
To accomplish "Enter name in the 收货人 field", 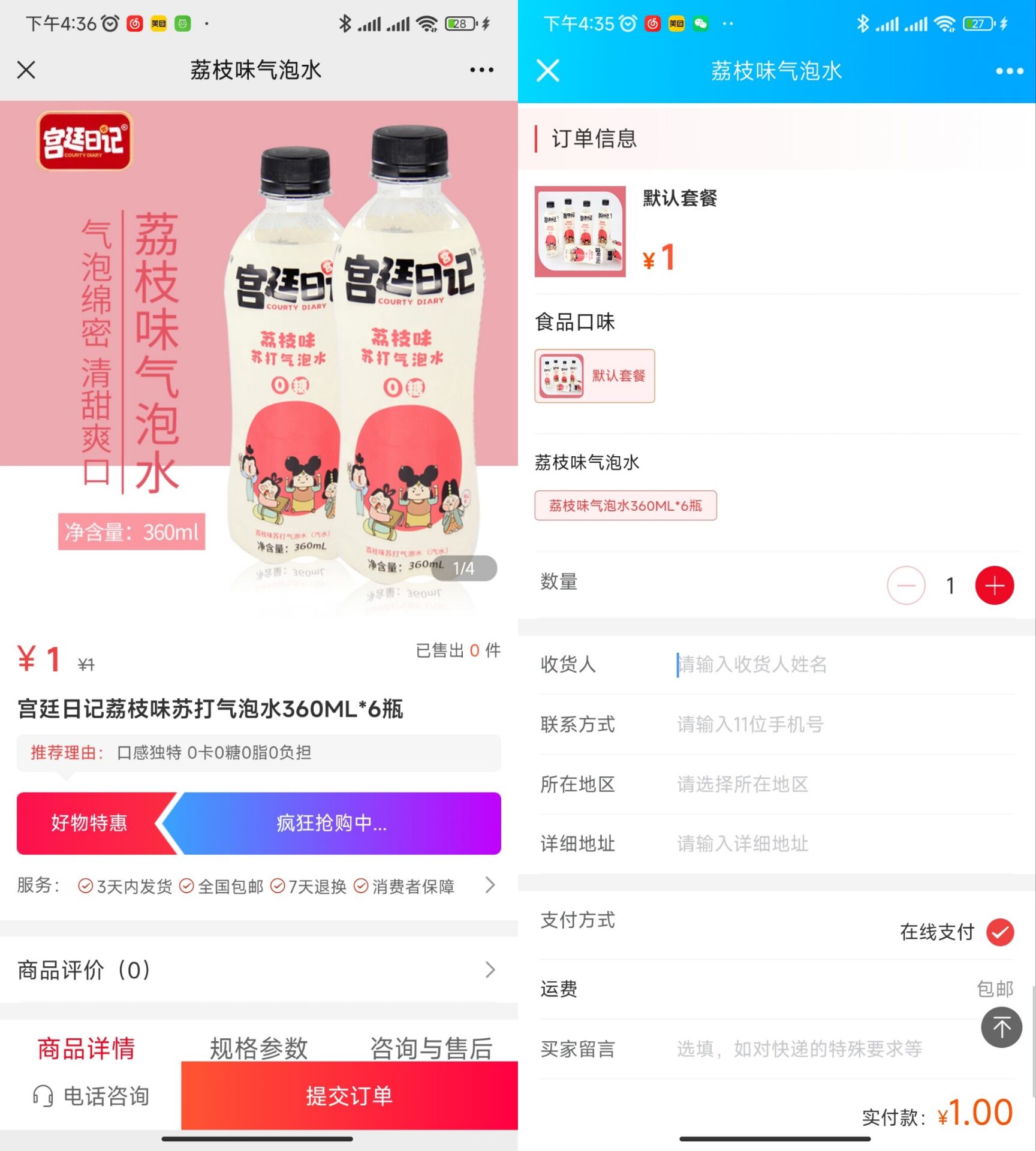I will pyautogui.click(x=839, y=664).
